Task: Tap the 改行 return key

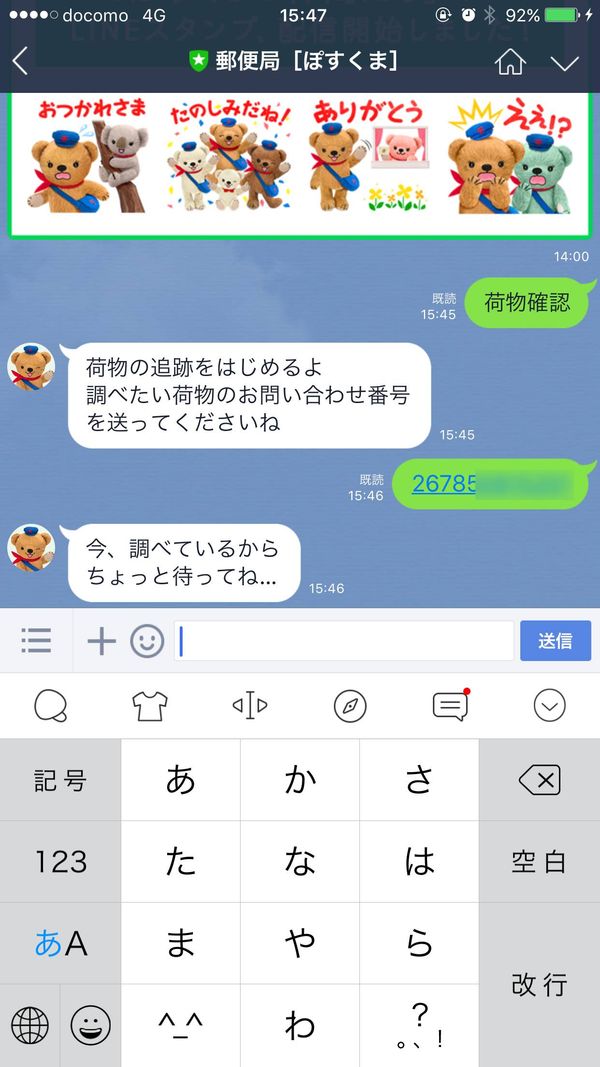Action: [539, 985]
